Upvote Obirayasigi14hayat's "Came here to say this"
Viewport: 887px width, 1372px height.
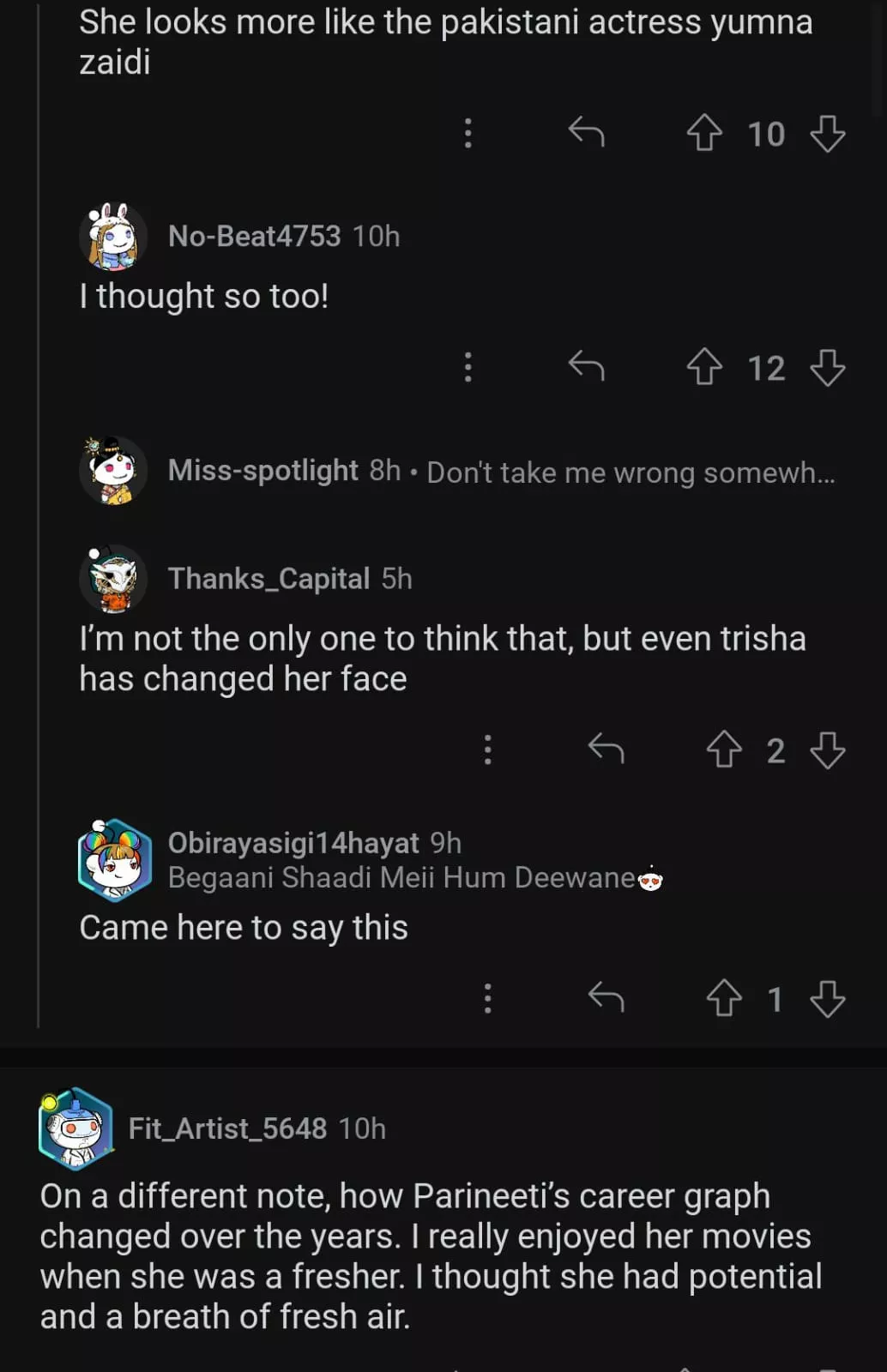(724, 998)
